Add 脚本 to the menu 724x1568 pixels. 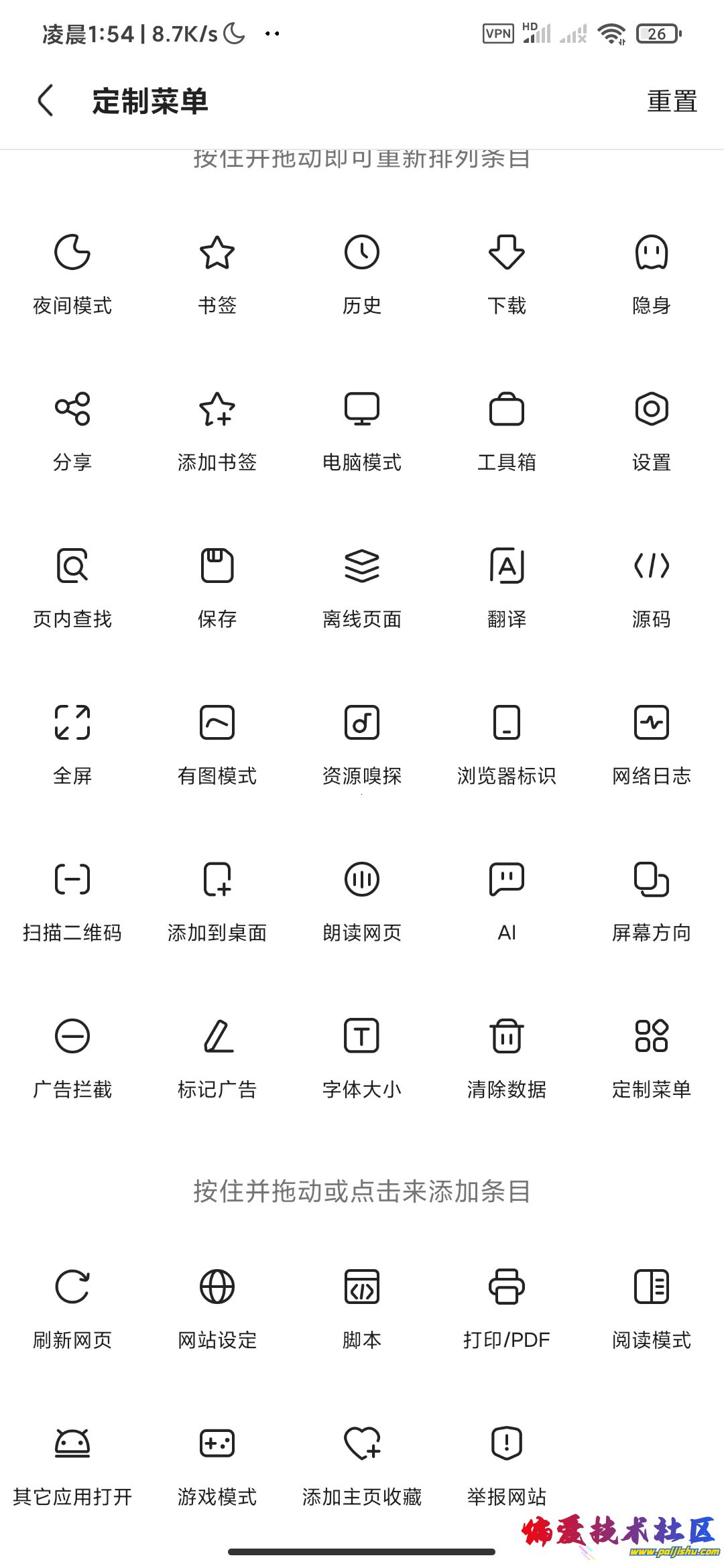click(362, 1308)
